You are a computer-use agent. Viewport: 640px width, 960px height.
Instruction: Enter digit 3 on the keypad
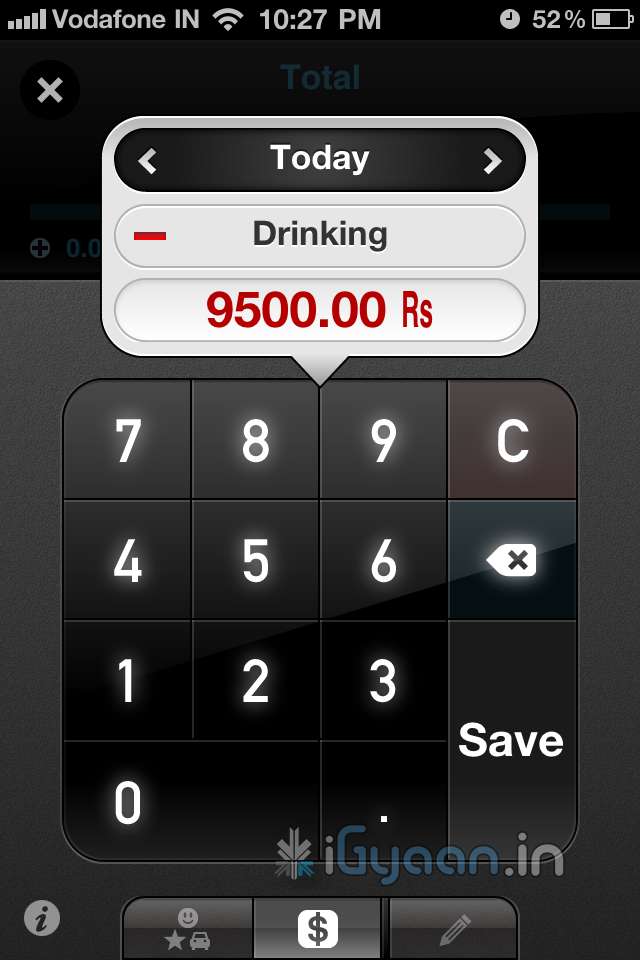(384, 682)
